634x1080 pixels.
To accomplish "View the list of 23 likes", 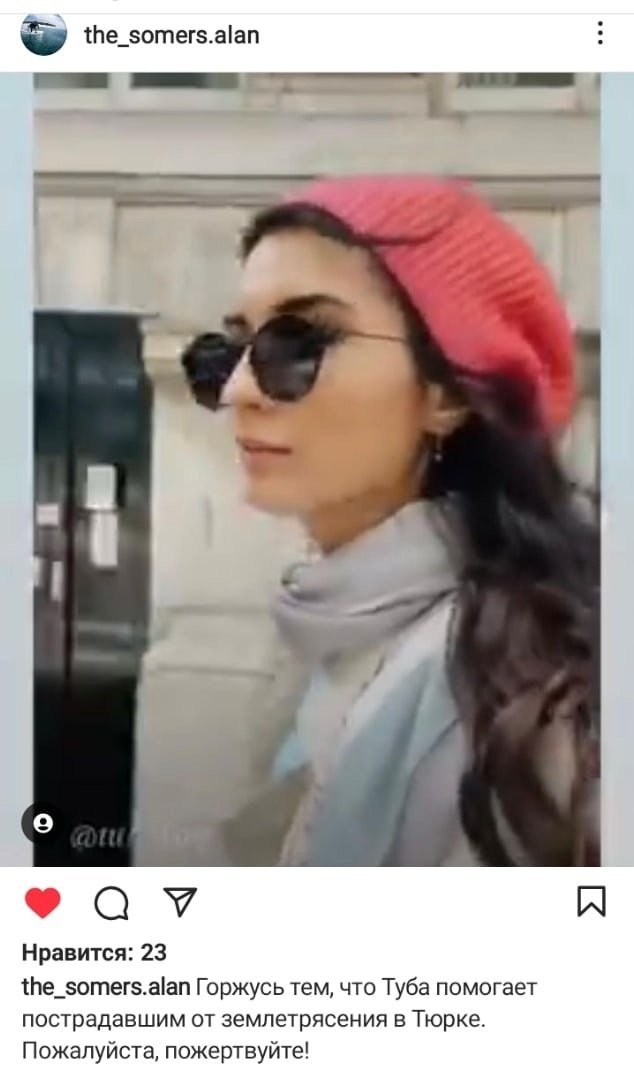I will [x=94, y=952].
